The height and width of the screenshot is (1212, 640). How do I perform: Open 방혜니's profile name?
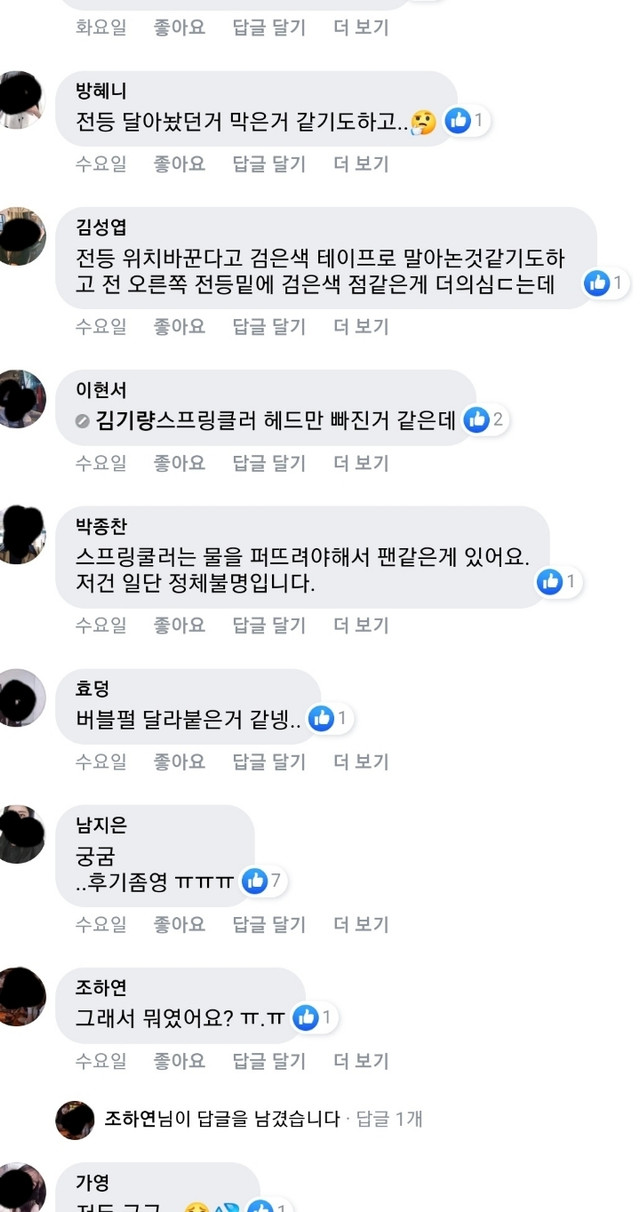pyautogui.click(x=101, y=91)
